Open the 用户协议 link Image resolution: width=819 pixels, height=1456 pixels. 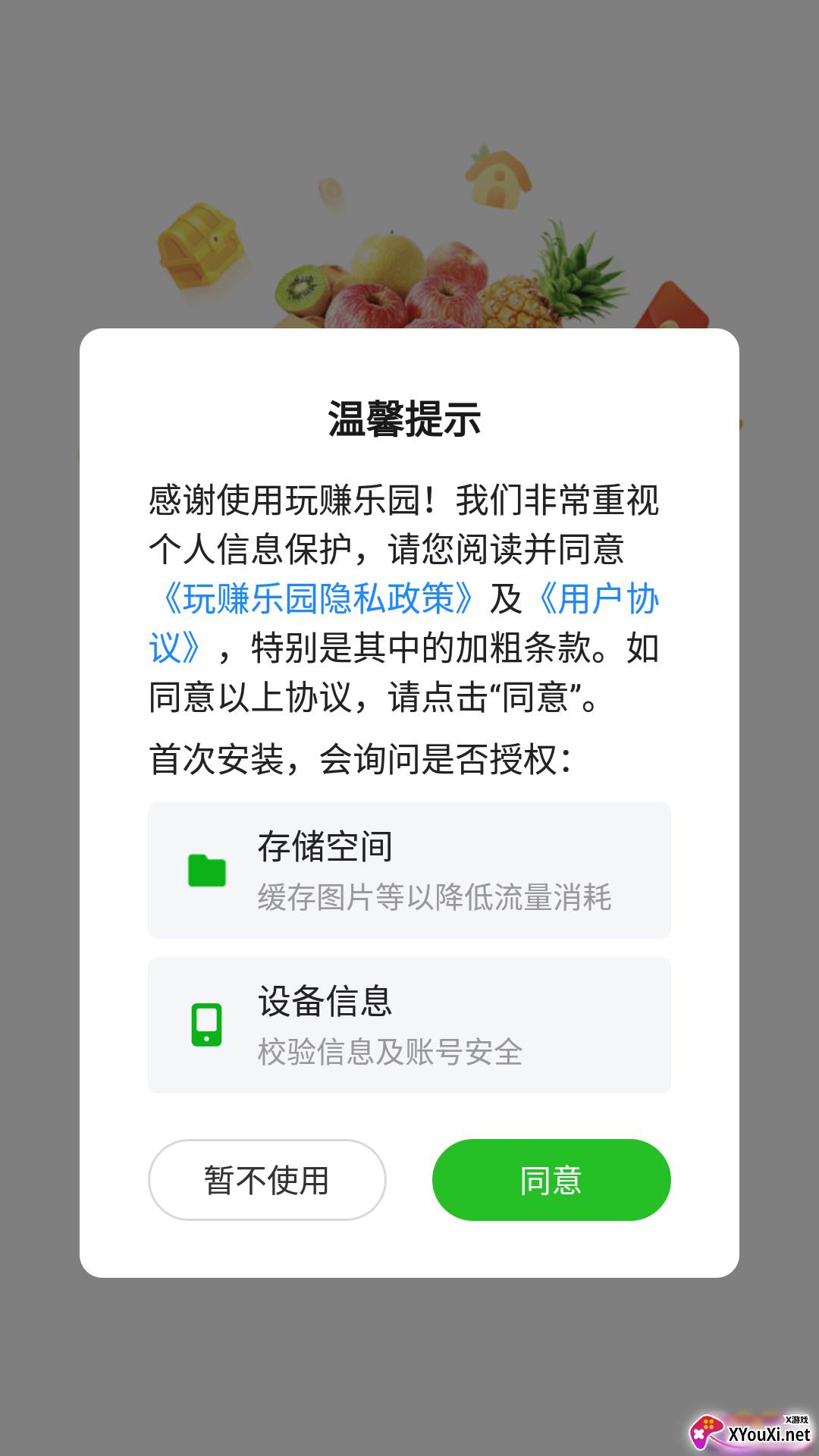pyautogui.click(x=597, y=598)
